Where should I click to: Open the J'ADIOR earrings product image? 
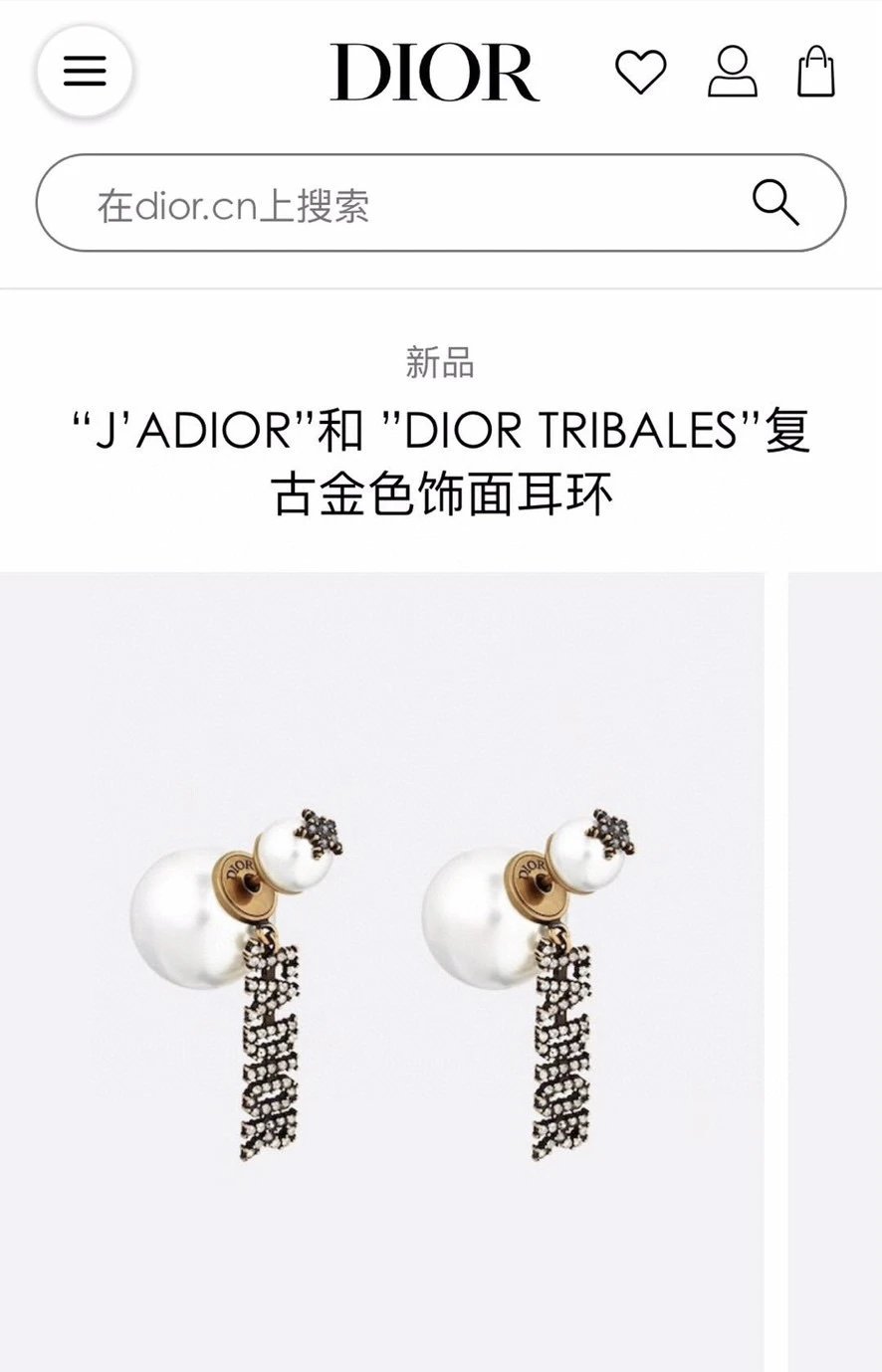[381, 970]
